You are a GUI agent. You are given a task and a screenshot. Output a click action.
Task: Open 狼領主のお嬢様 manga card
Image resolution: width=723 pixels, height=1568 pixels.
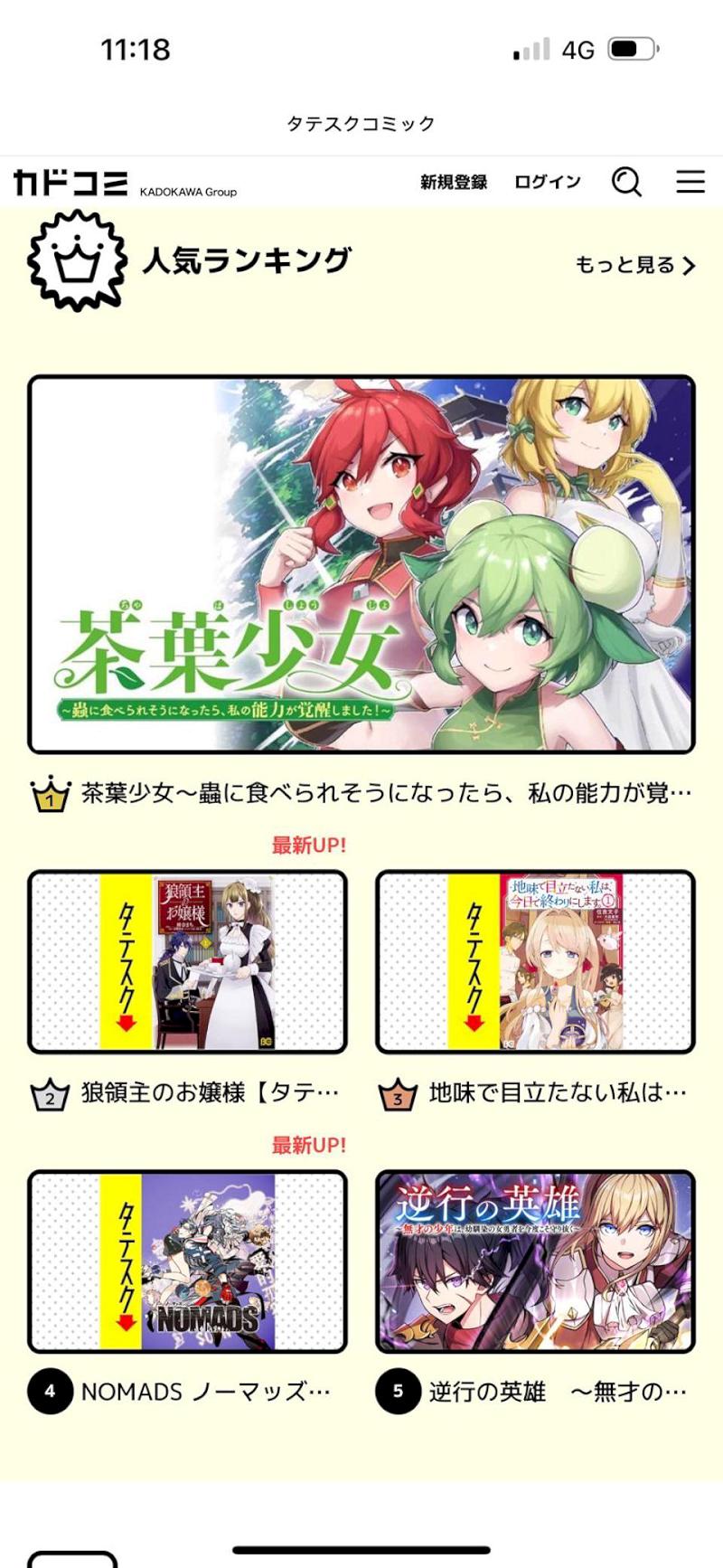coord(187,962)
